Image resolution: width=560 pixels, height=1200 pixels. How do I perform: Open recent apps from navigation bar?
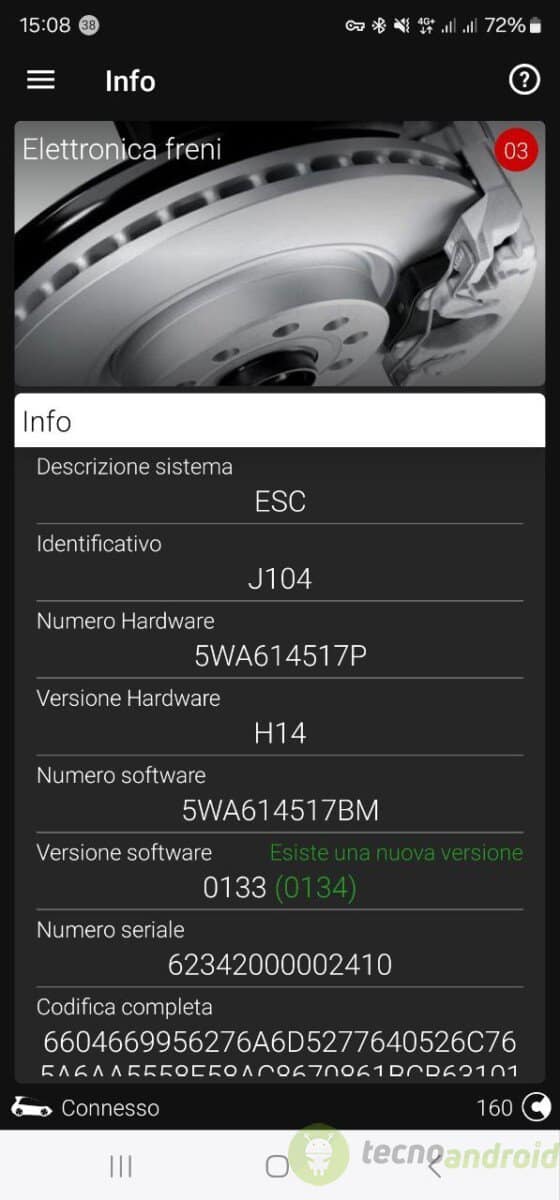point(121,1165)
